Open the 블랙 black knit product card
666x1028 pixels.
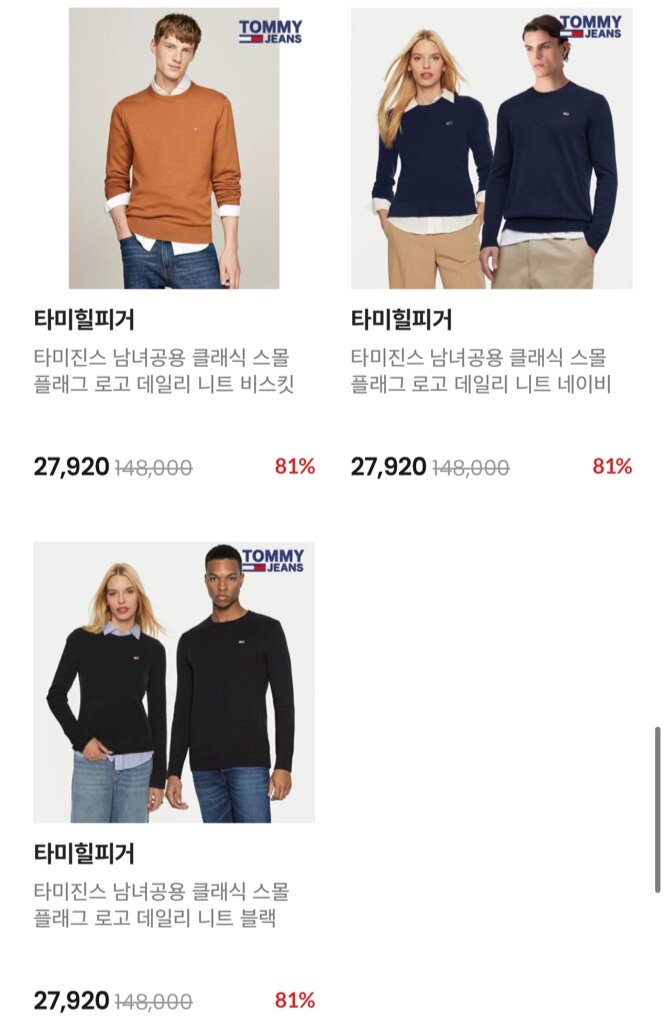174,683
